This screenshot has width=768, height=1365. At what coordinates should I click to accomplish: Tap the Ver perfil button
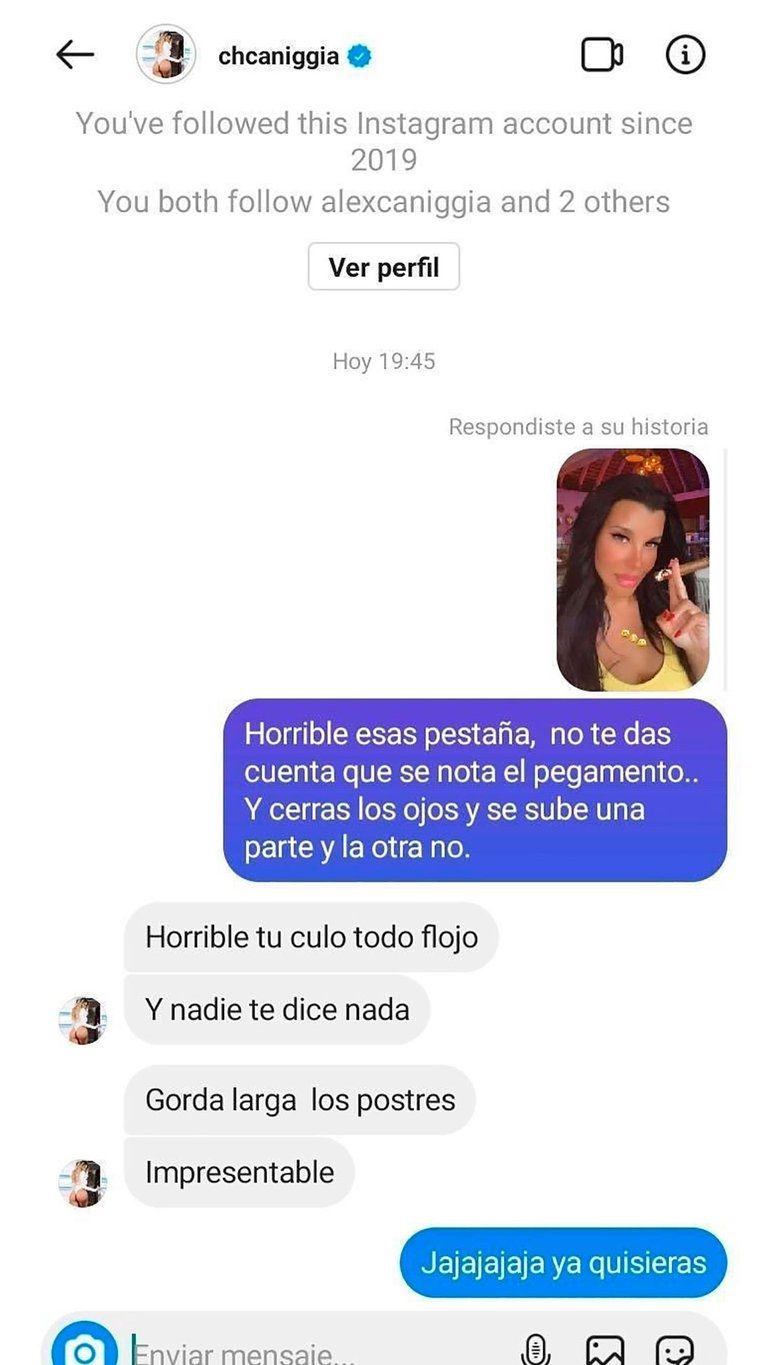tap(383, 267)
